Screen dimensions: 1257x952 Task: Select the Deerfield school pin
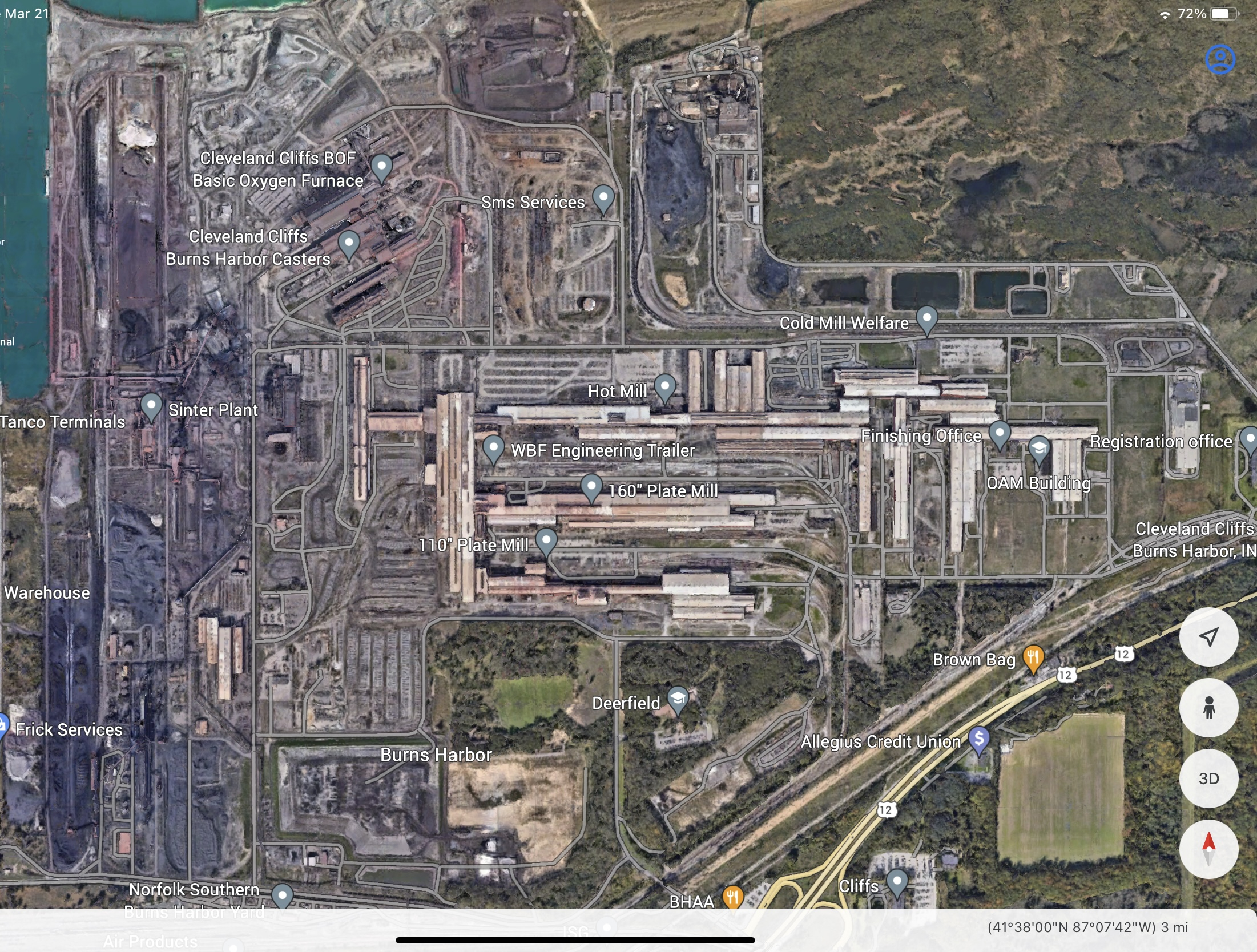pyautogui.click(x=678, y=699)
